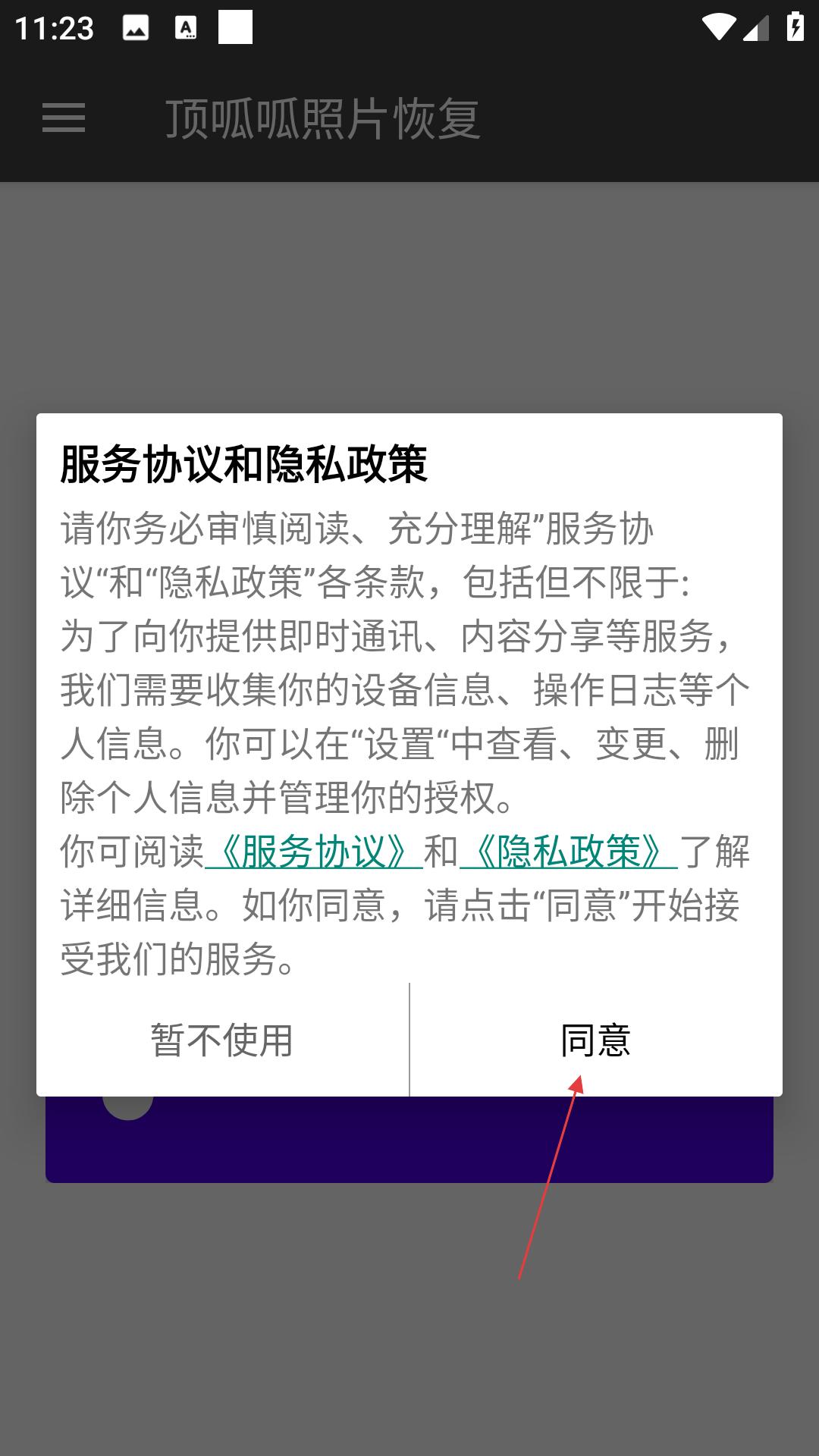Decline with the 暂不使用 button
819x1456 pixels.
click(x=222, y=1040)
